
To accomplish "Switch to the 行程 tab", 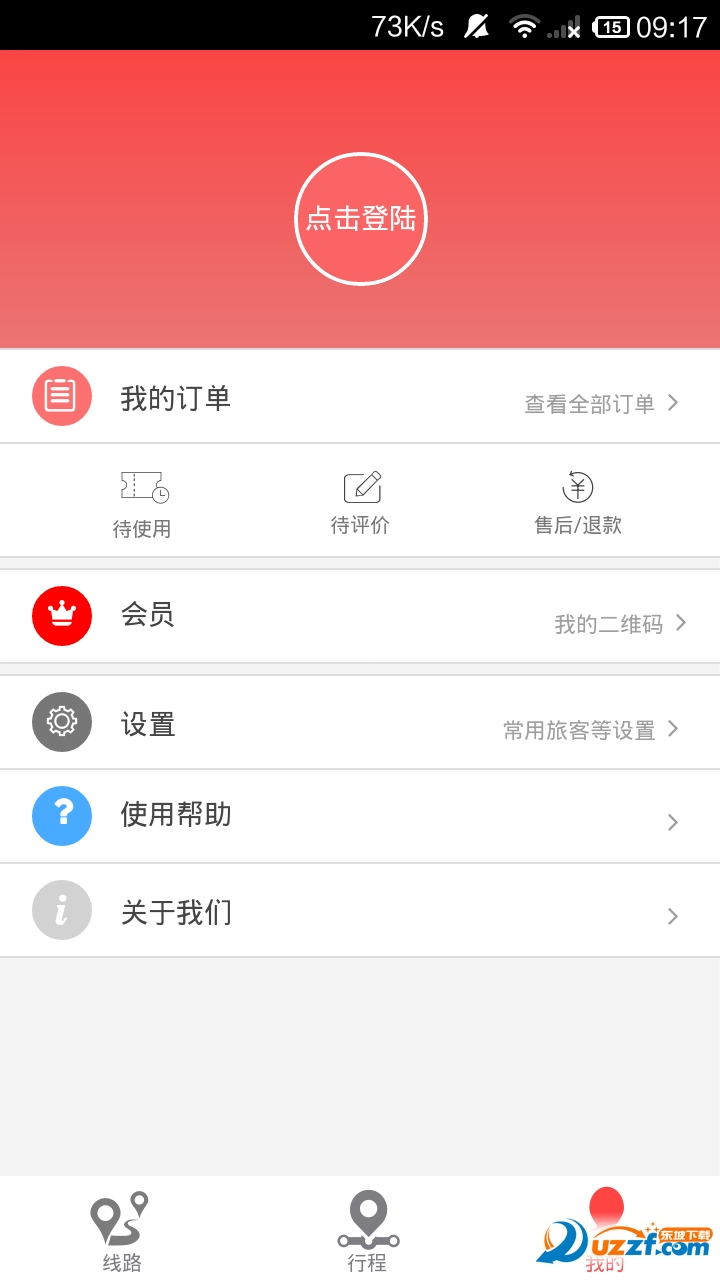I will [368, 1232].
